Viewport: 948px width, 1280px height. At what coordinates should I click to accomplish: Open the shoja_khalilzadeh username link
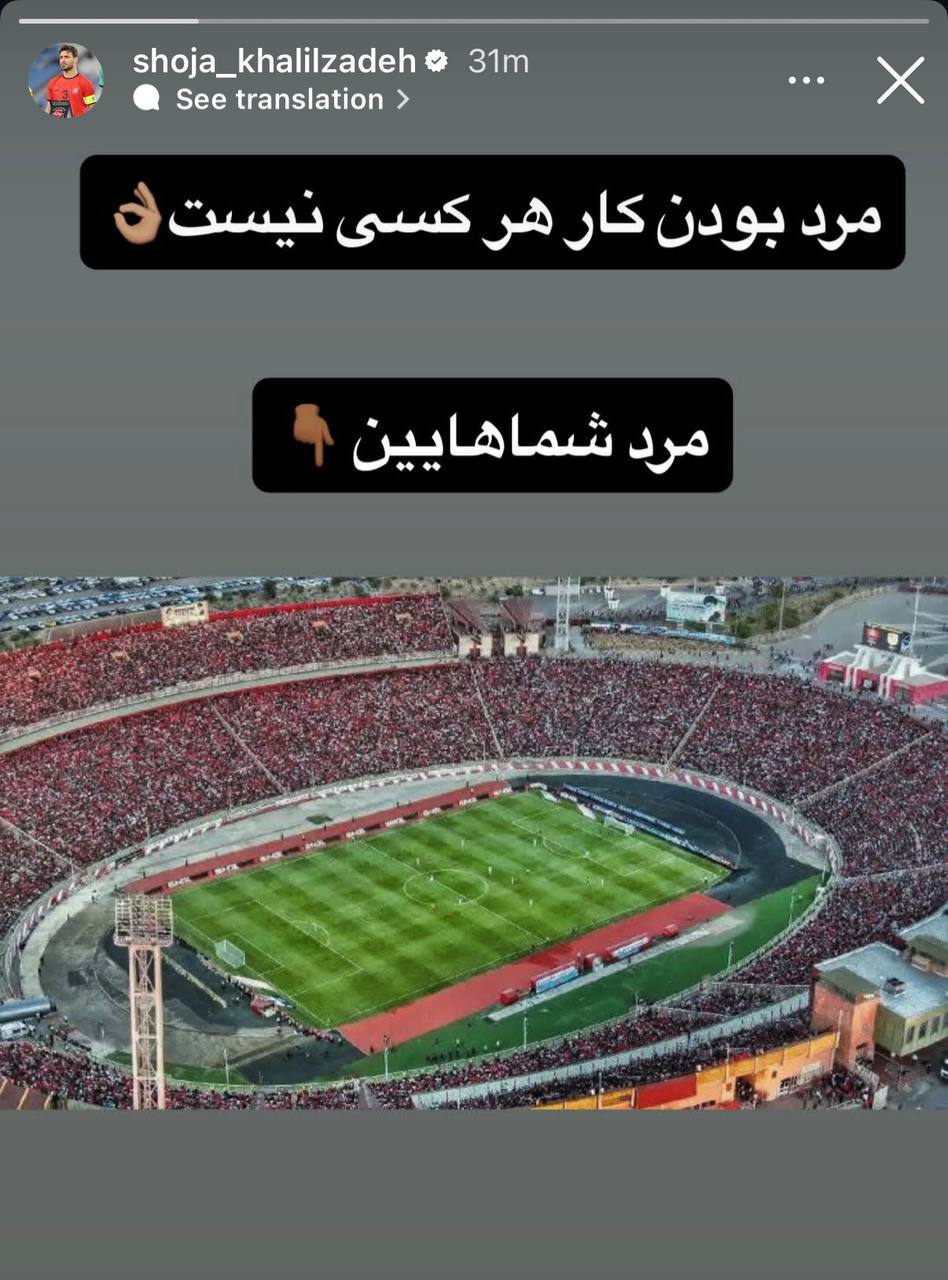pos(274,61)
